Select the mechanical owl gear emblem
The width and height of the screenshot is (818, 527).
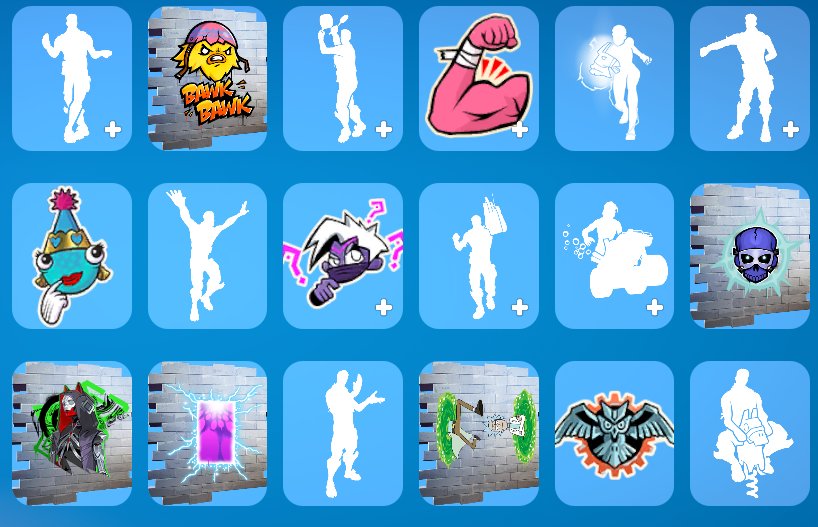click(x=614, y=433)
